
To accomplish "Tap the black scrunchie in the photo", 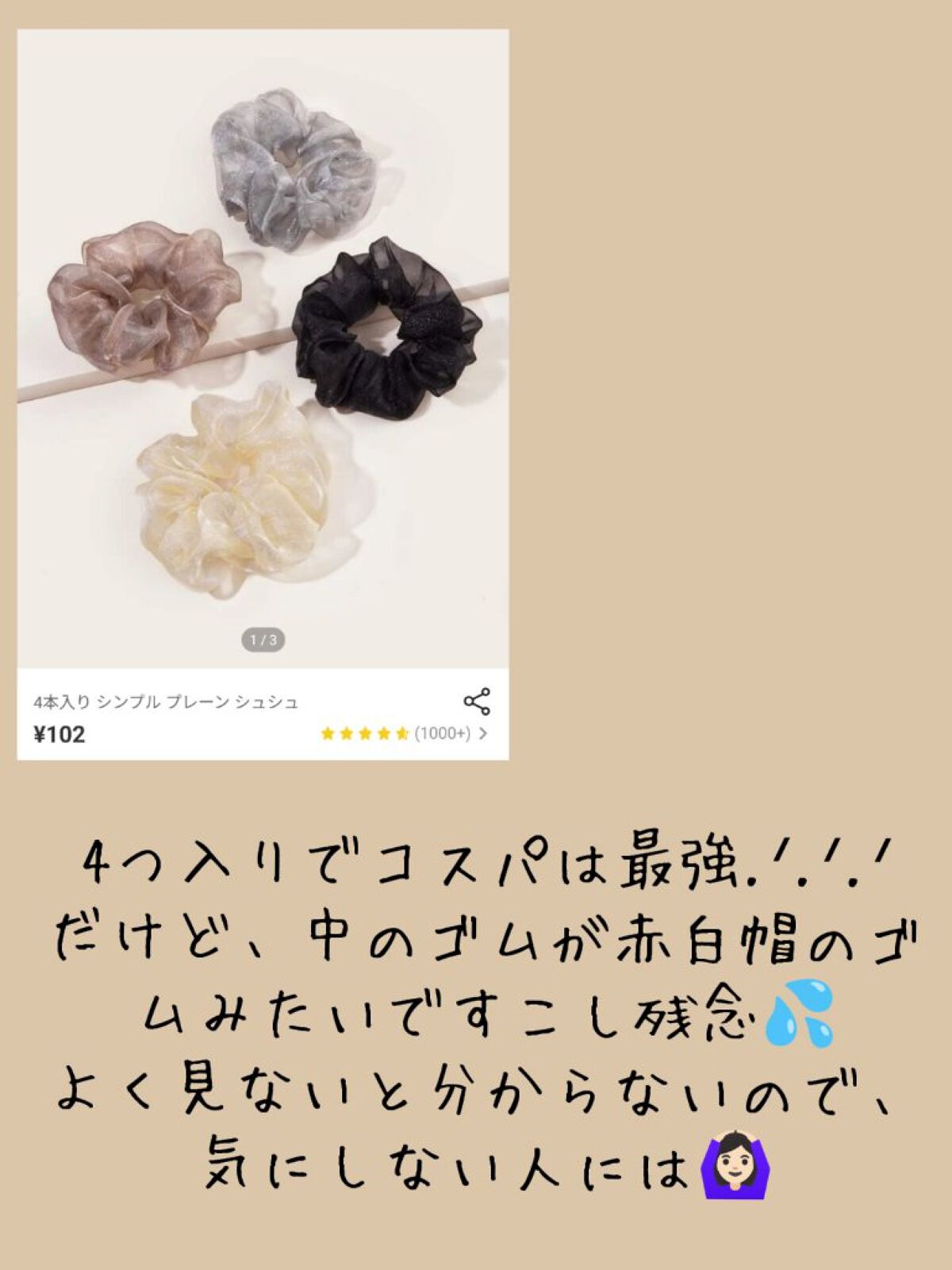I will pyautogui.click(x=389, y=333).
